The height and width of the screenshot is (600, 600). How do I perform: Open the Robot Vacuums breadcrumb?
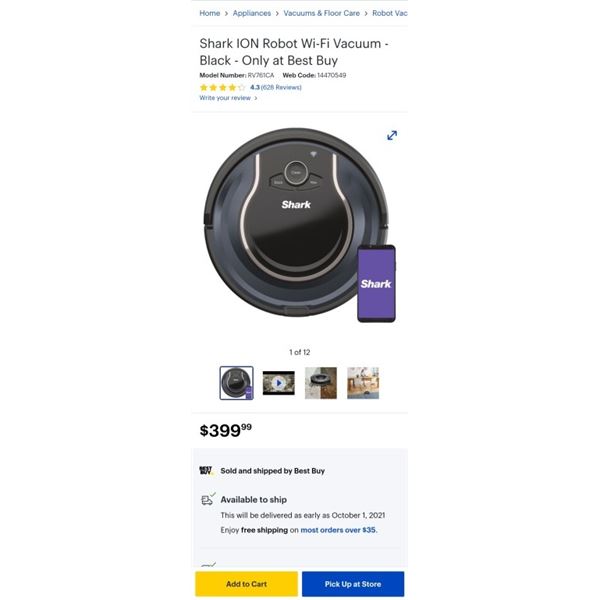click(390, 13)
